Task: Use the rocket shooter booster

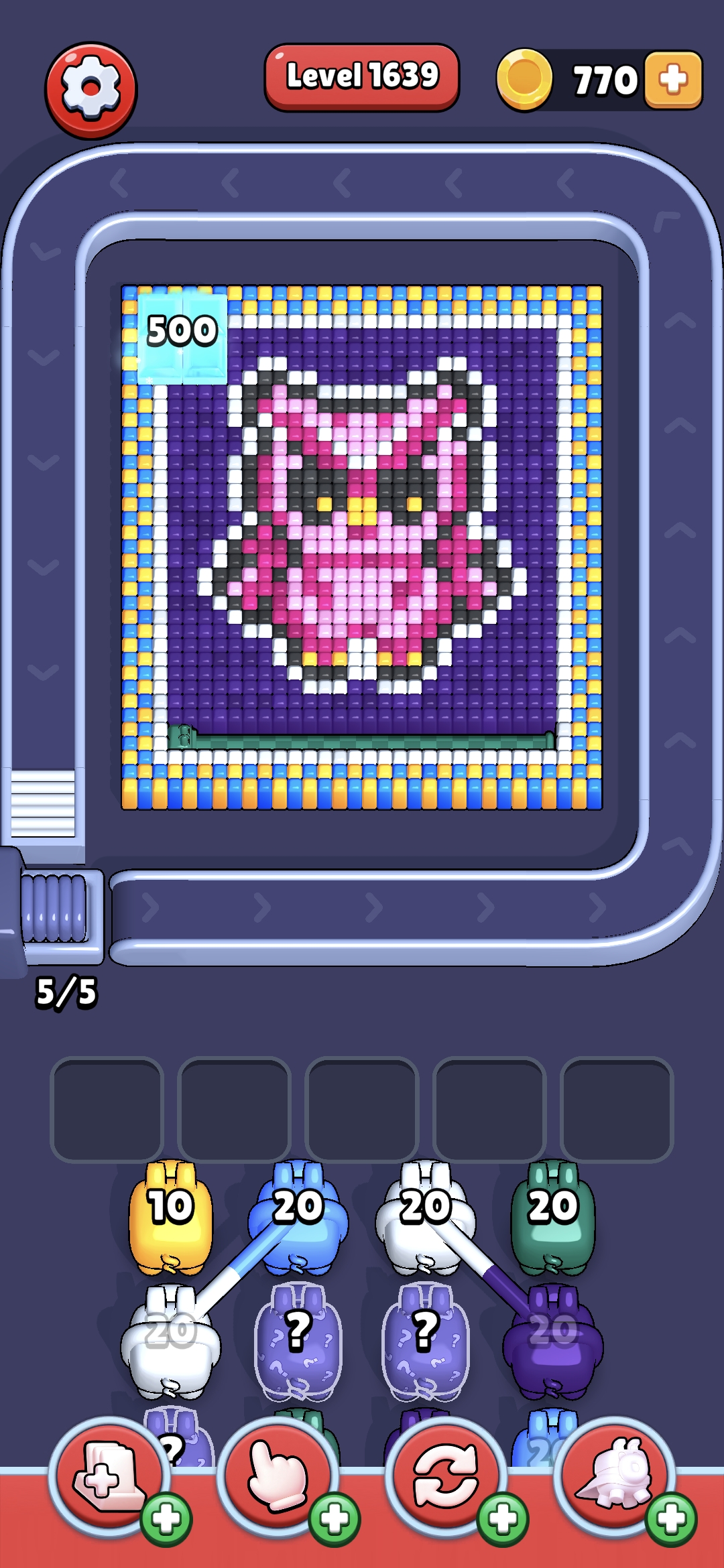Action: 615,1476
